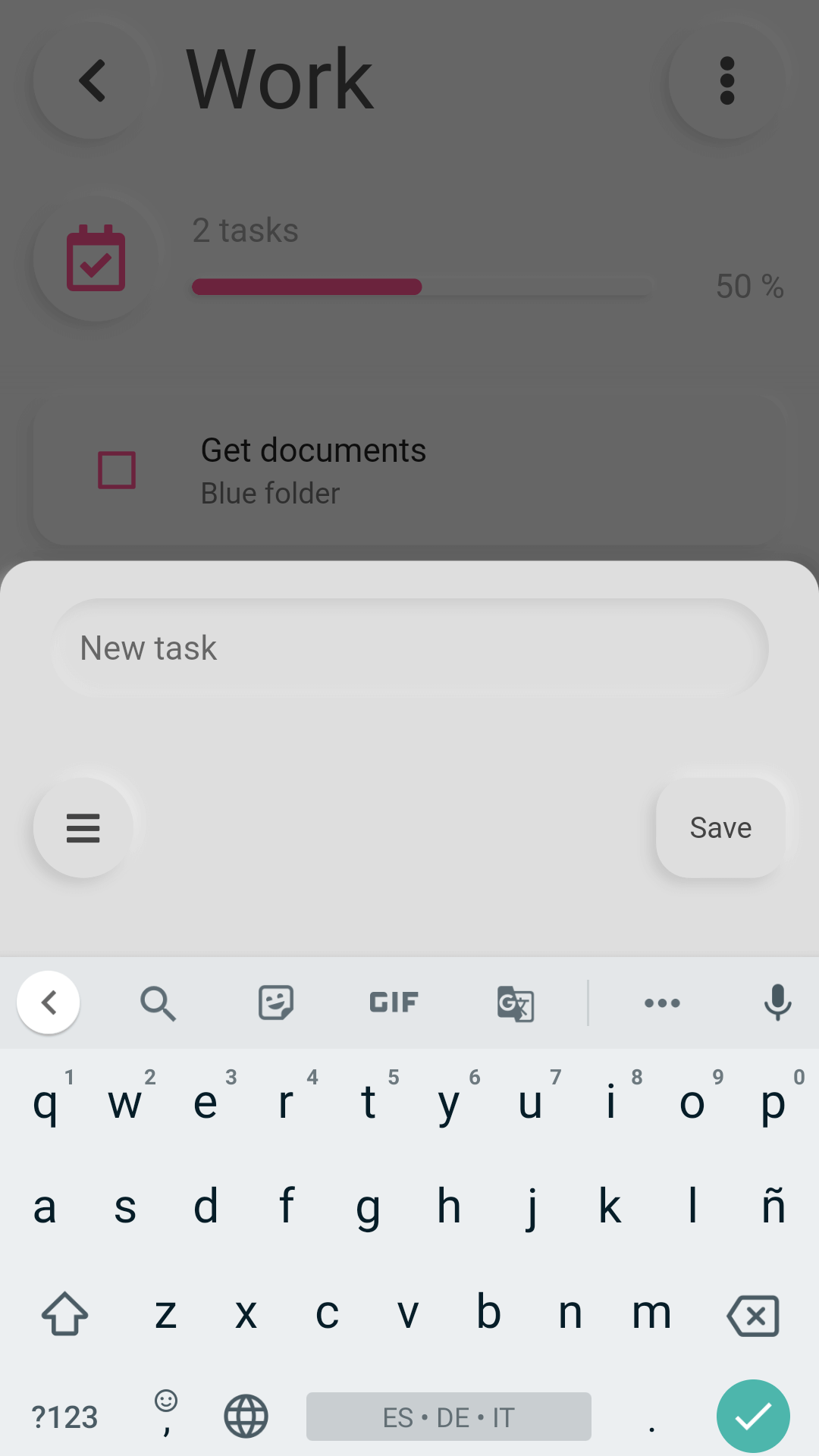
Task: Open the keyboard sticker panel
Action: click(276, 1003)
